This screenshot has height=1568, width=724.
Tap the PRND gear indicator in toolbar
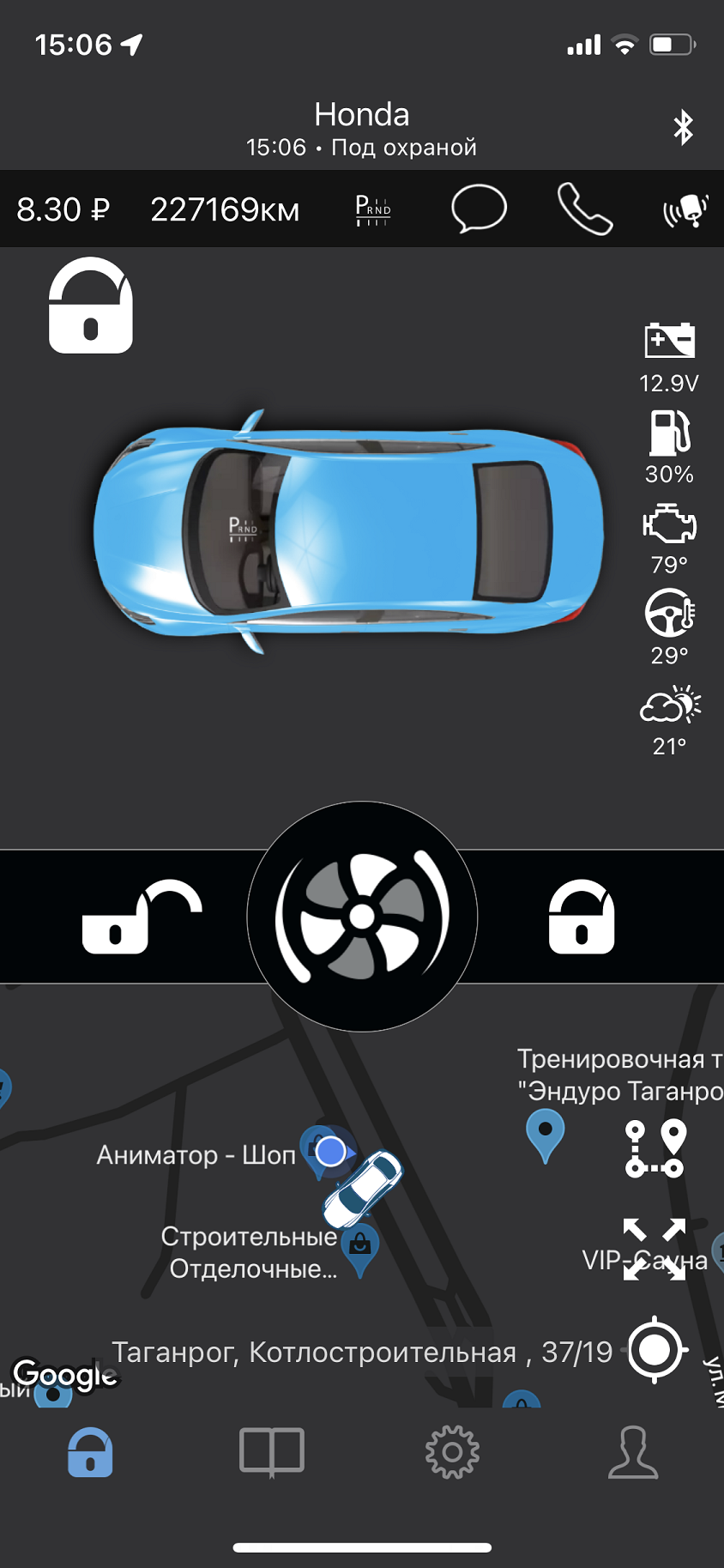(373, 209)
